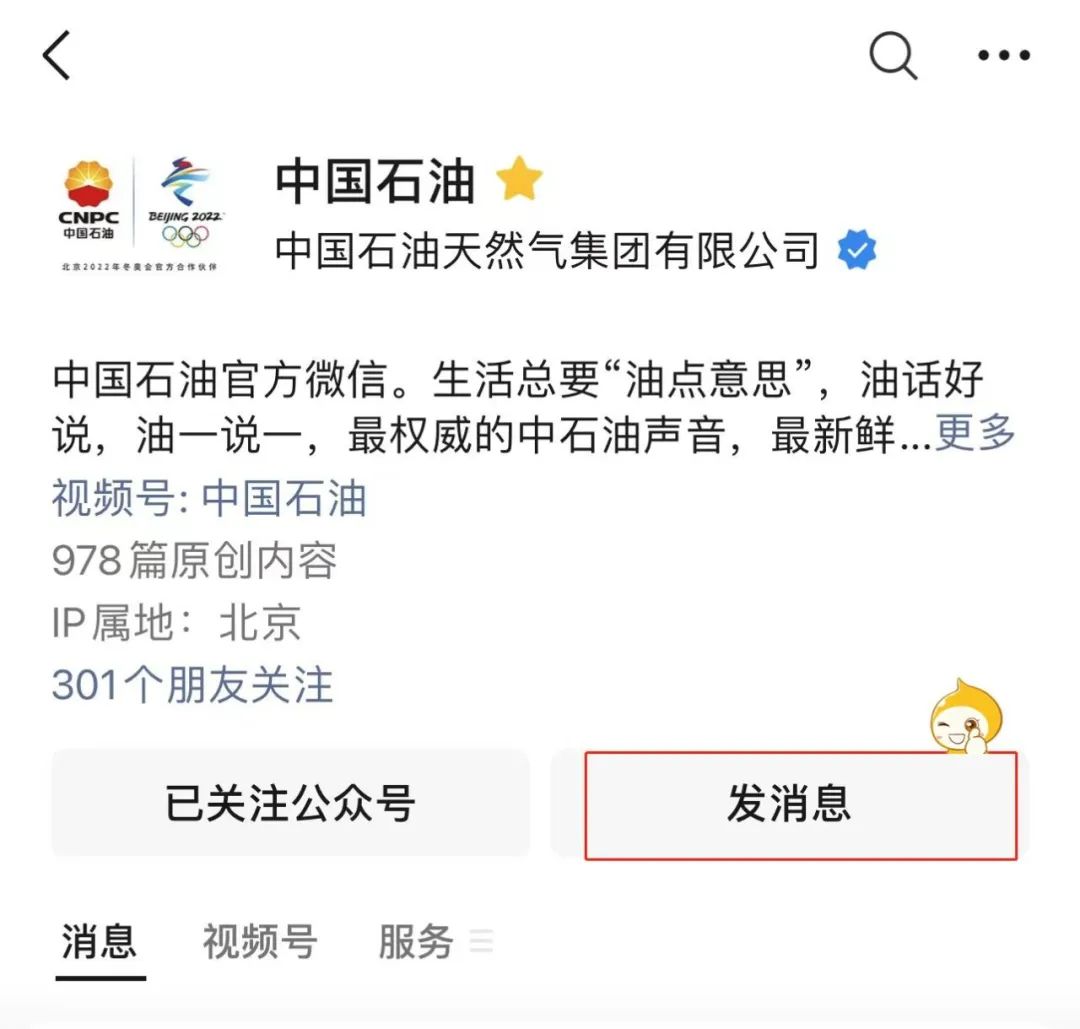Viewport: 1080px width, 1029px height.
Task: Open search within this official account
Action: [892, 55]
